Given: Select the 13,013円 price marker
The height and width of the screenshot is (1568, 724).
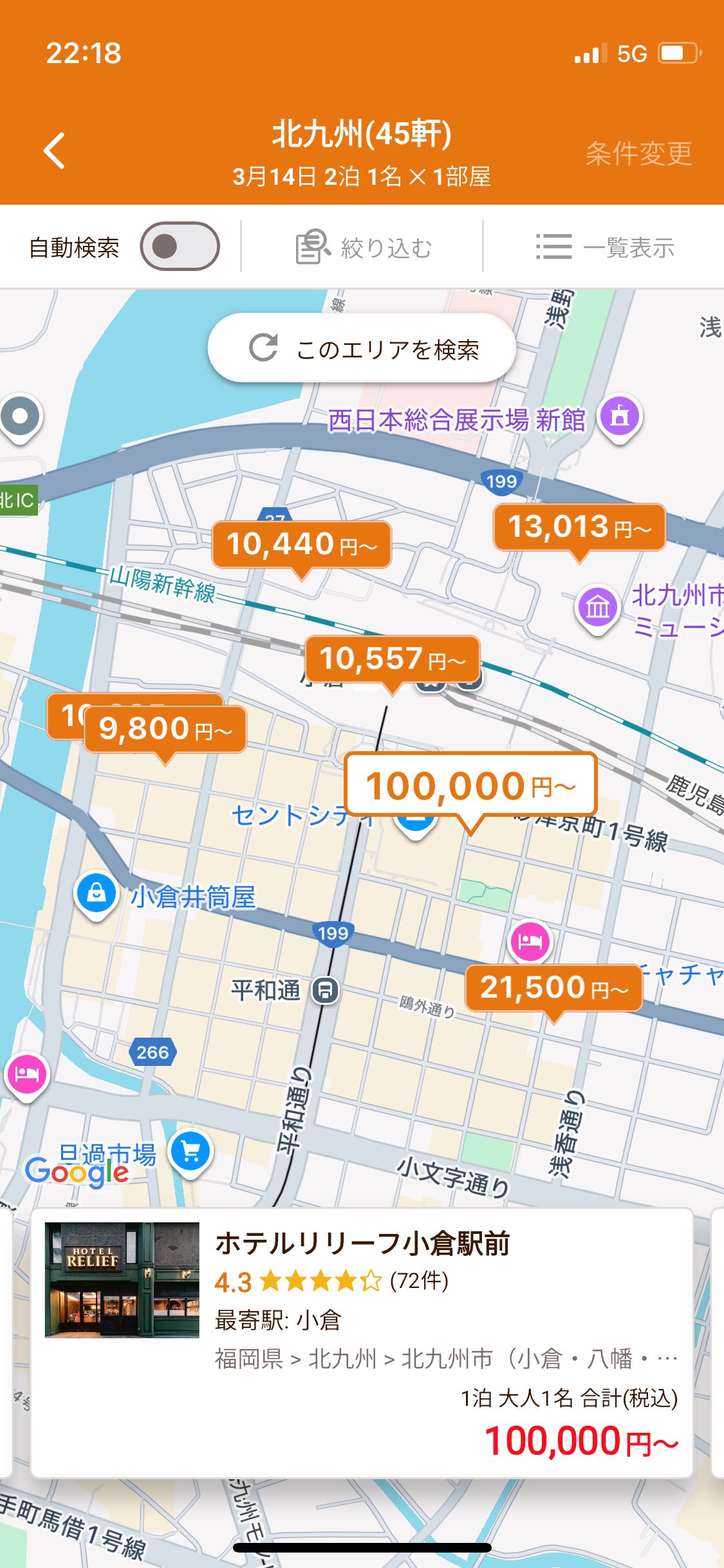Looking at the screenshot, I should pyautogui.click(x=579, y=528).
